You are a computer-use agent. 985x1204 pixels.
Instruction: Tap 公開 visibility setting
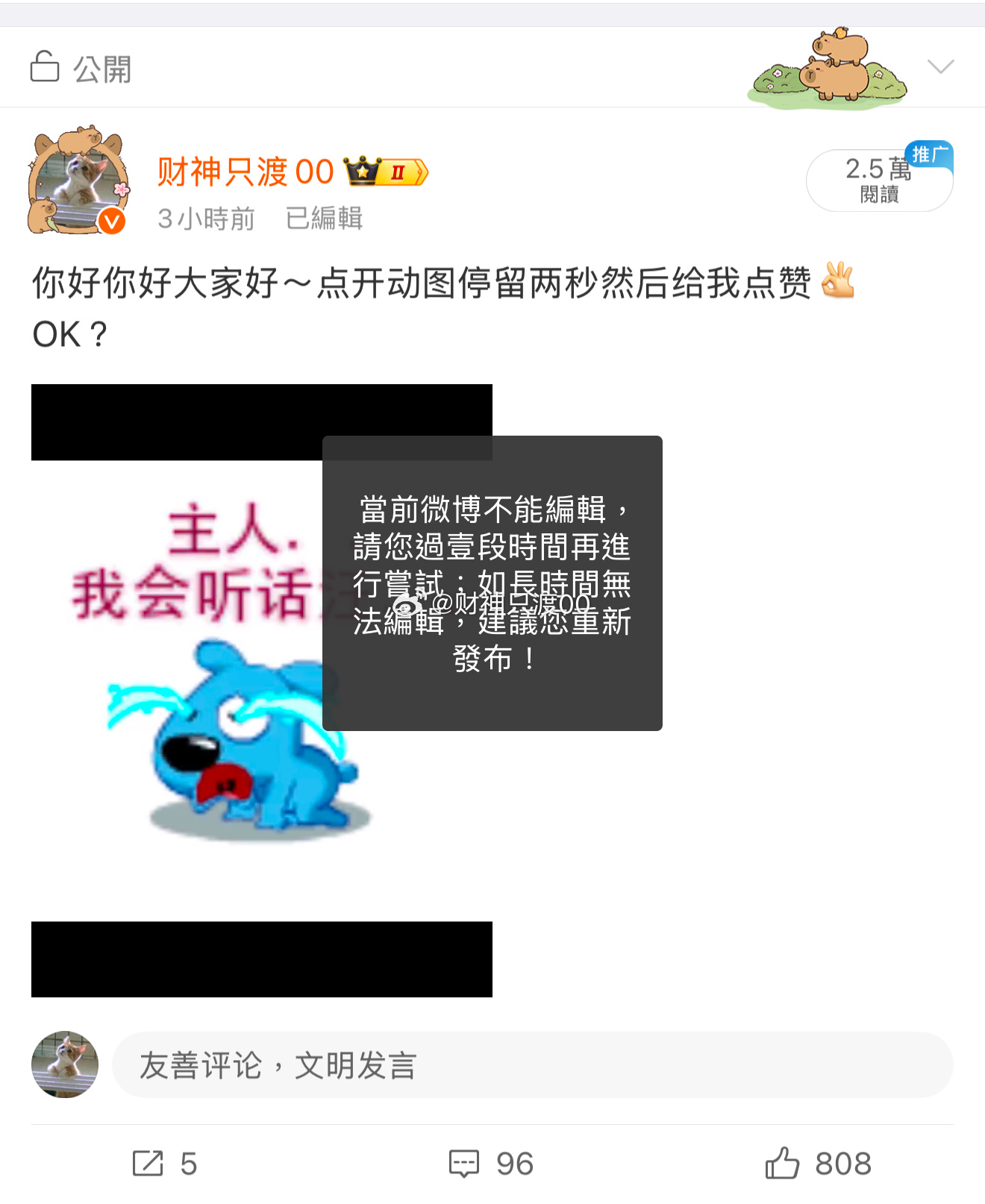81,69
